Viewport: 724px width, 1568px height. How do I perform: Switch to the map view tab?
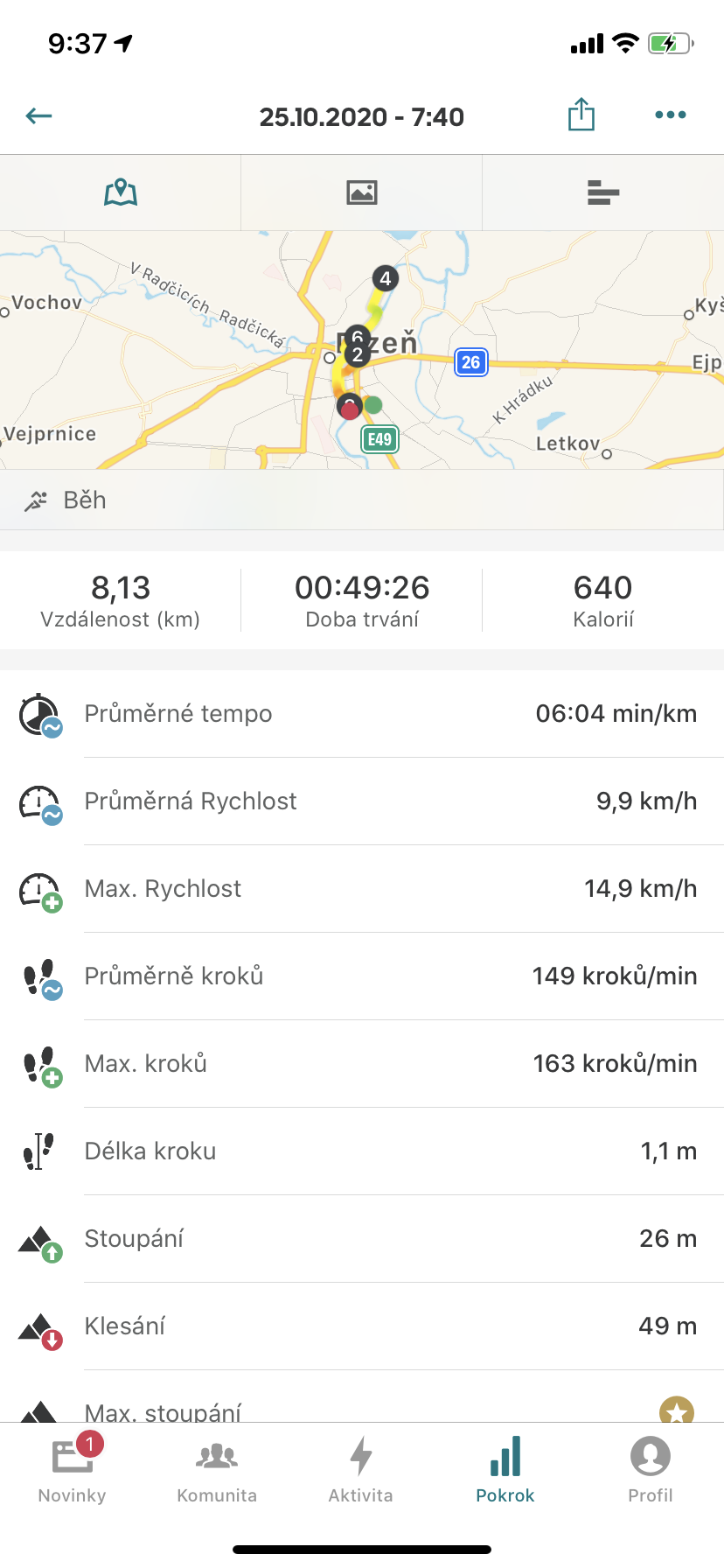coord(121,192)
